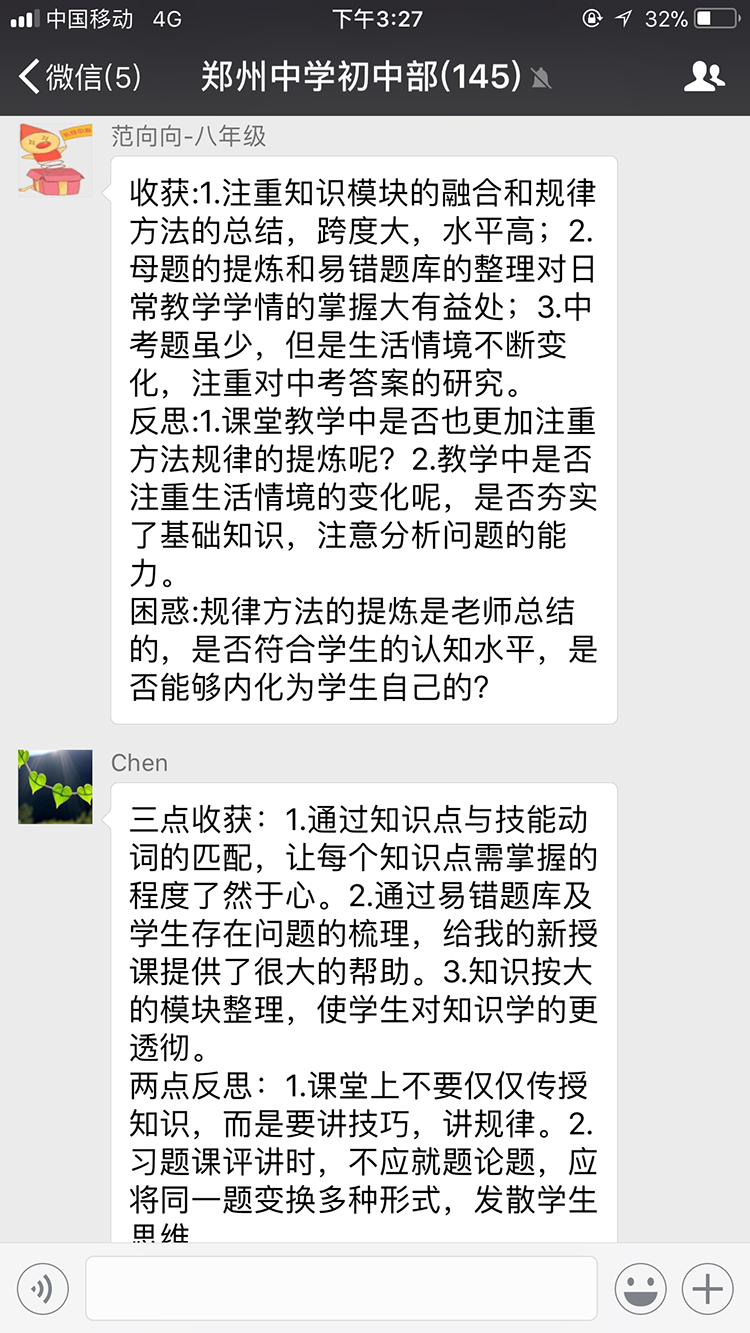Open group members and chat info
This screenshot has height=1333, width=750.
coord(704,77)
